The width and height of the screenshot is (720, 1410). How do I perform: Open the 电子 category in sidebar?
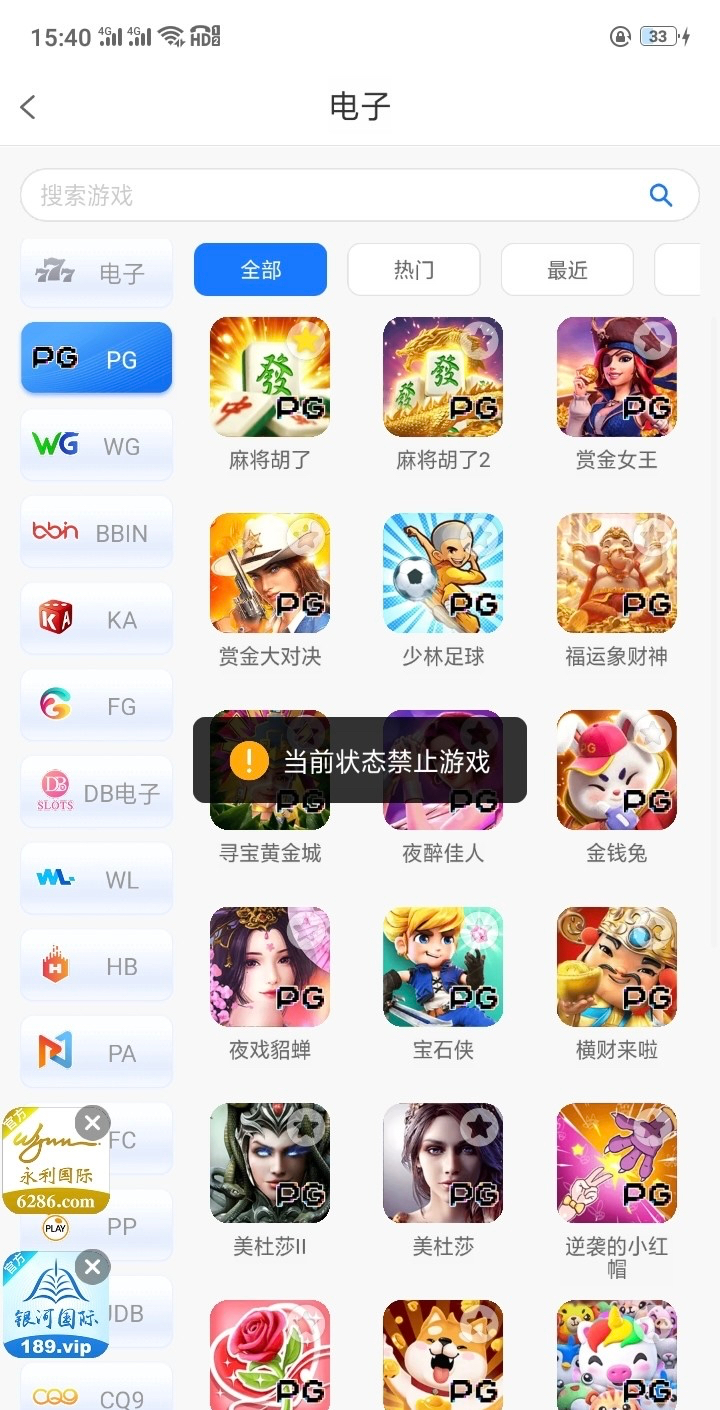(x=97, y=273)
